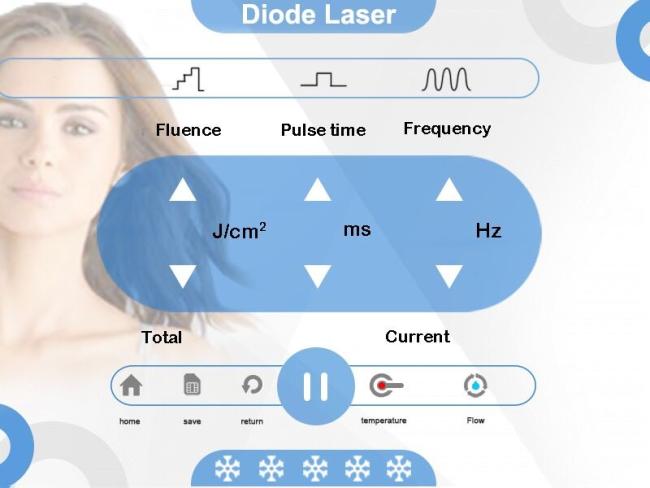The image size is (650, 488).
Task: Select the stepped pulse mode icon
Action: click(188, 79)
